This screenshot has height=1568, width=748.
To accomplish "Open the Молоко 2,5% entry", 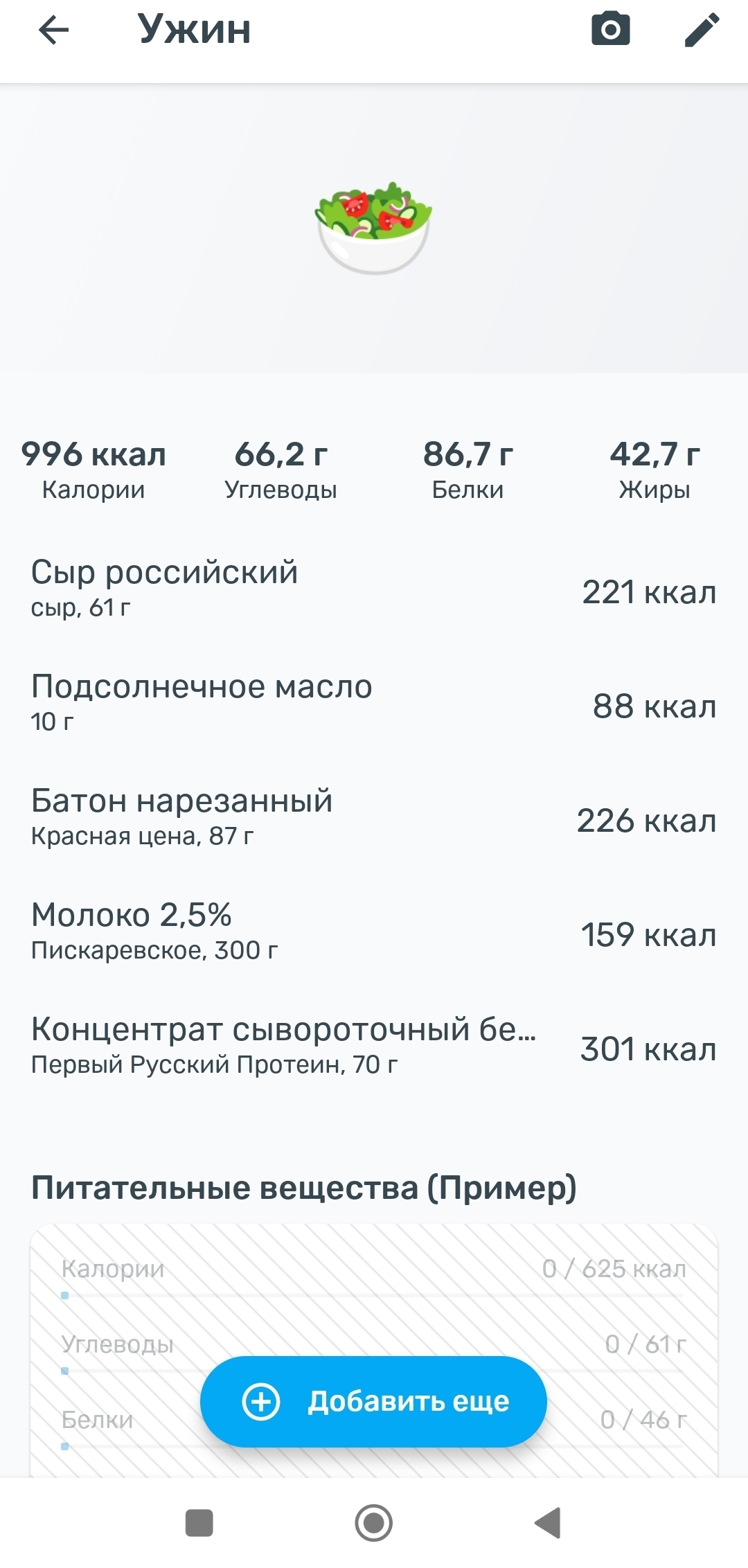I will [374, 932].
